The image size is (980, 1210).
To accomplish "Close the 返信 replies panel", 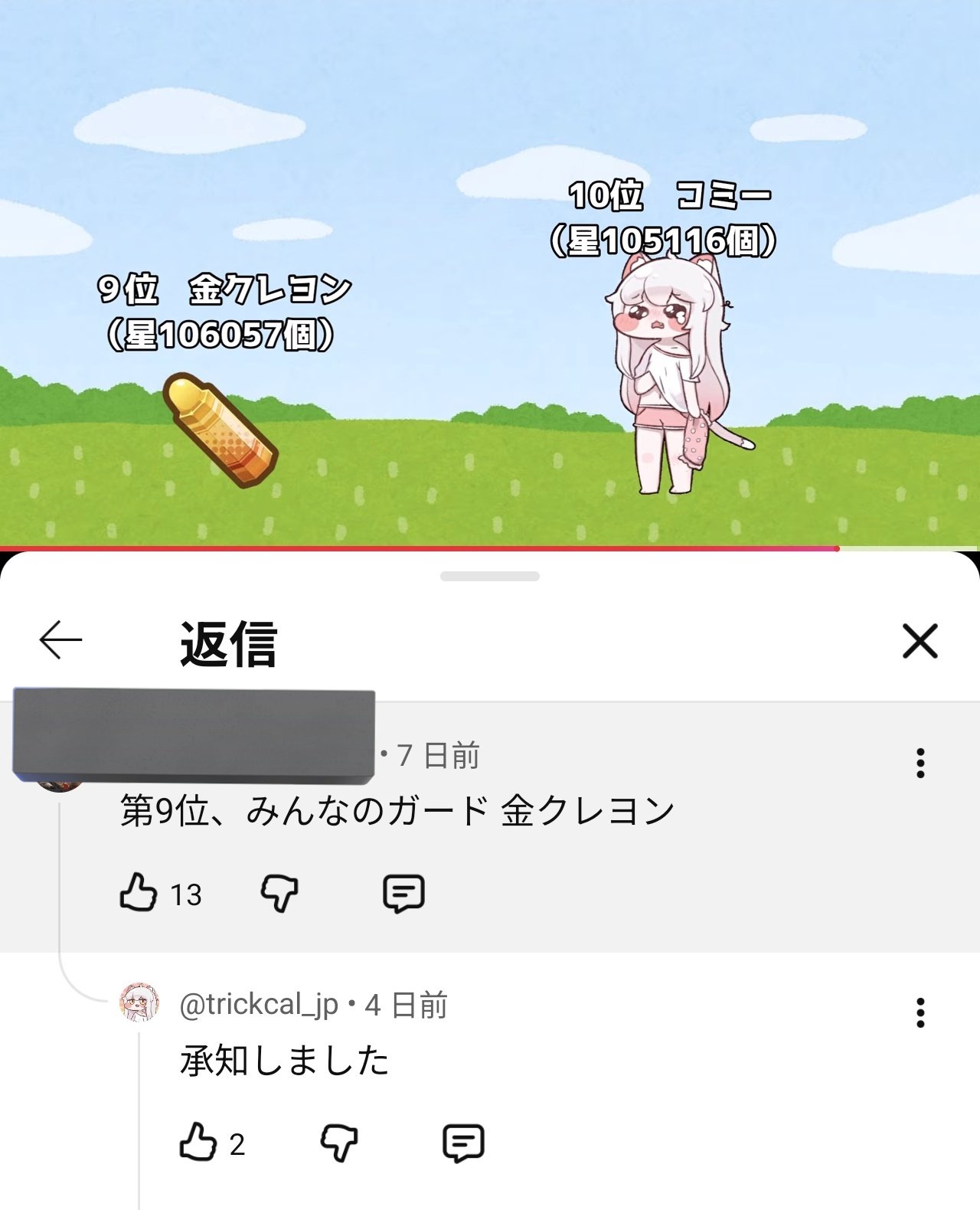I will coord(920,641).
